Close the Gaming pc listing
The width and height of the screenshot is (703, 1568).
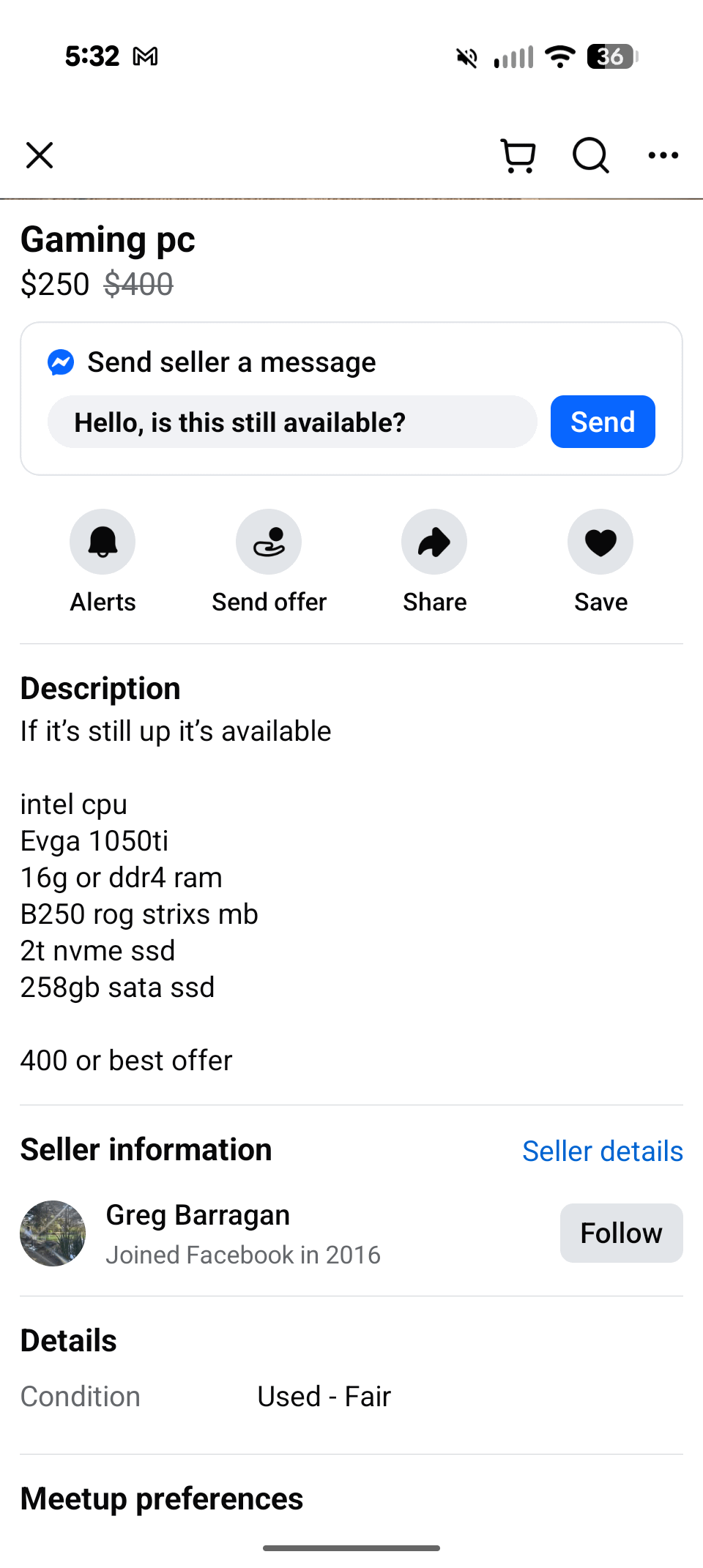[40, 155]
